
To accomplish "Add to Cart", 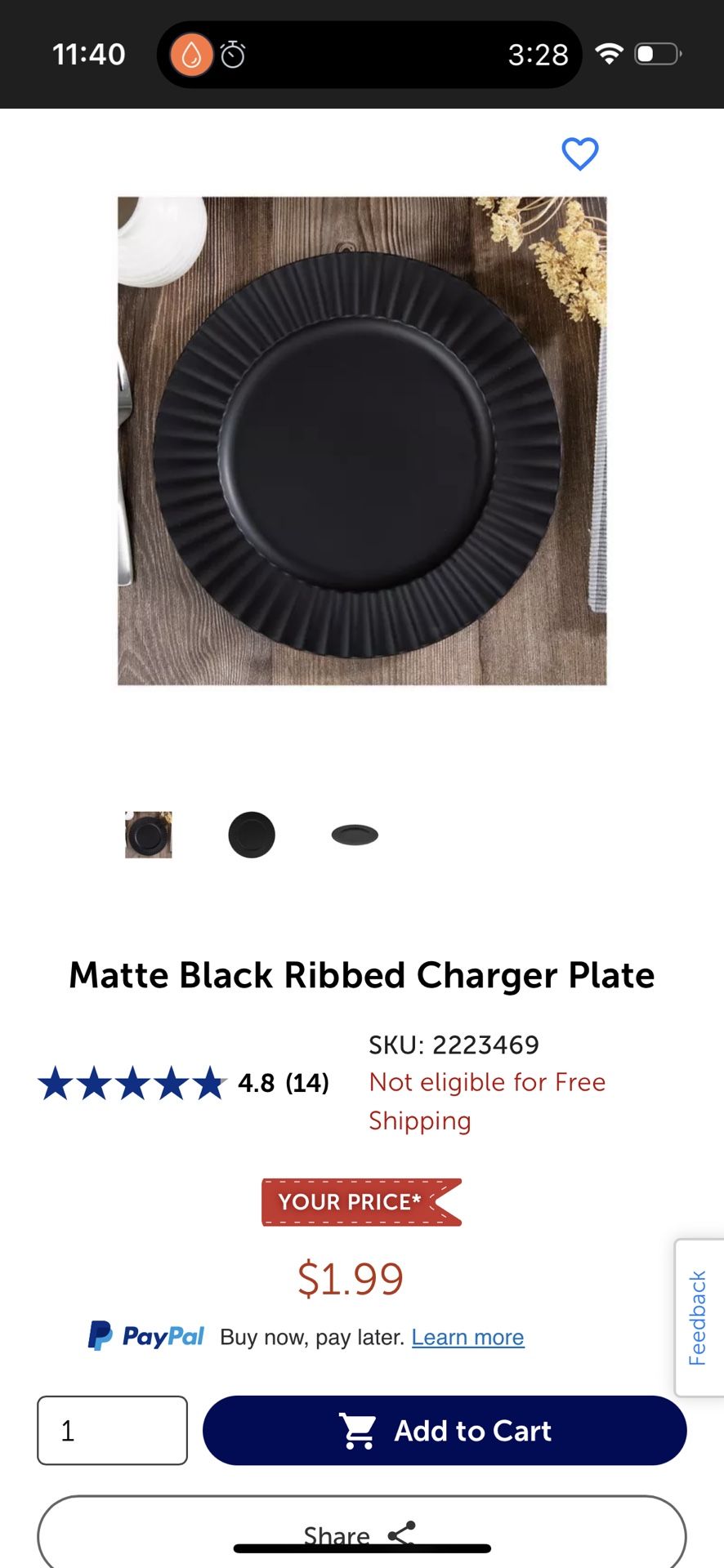I will point(445,1430).
